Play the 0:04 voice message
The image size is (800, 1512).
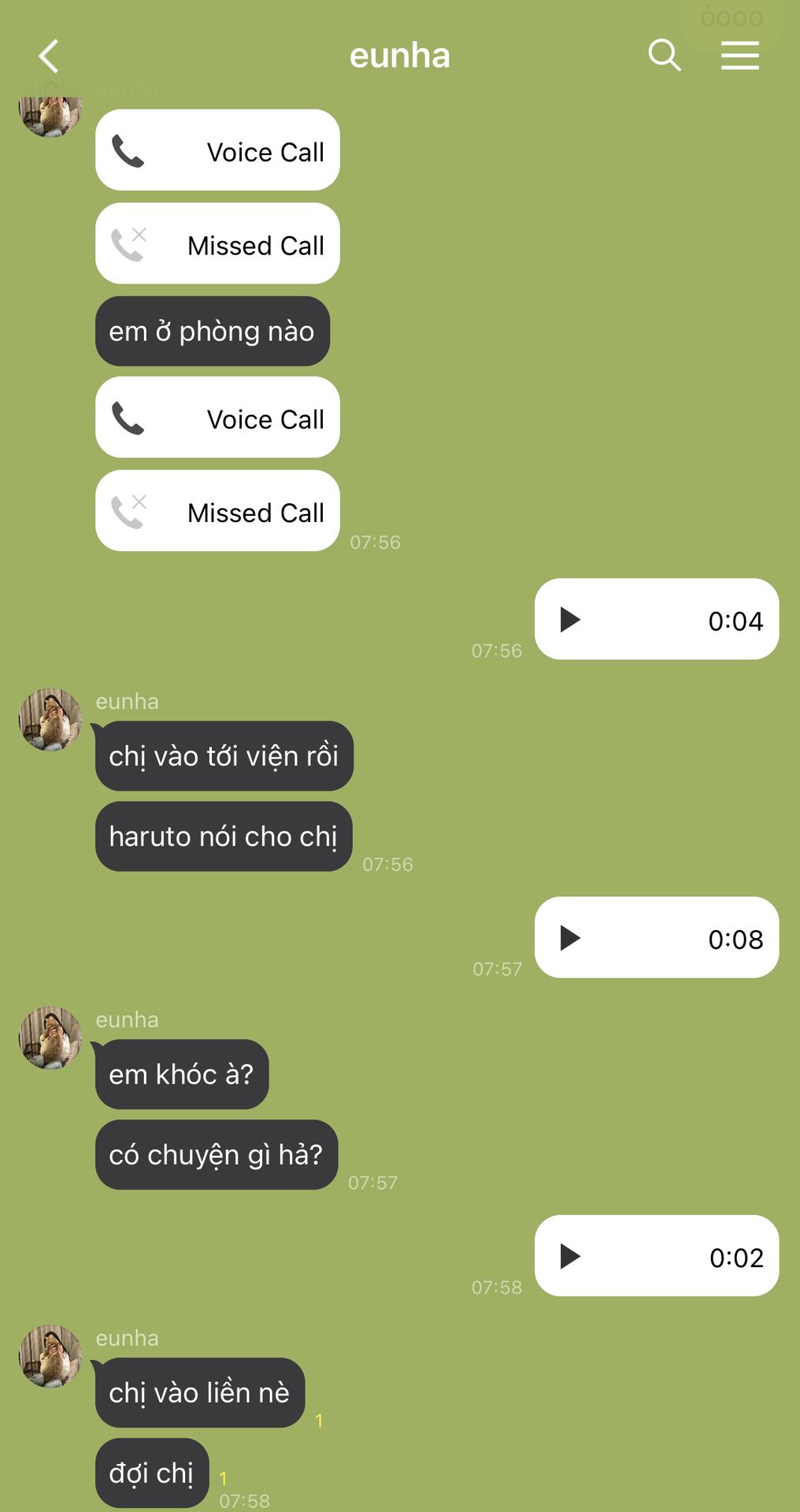click(x=571, y=620)
